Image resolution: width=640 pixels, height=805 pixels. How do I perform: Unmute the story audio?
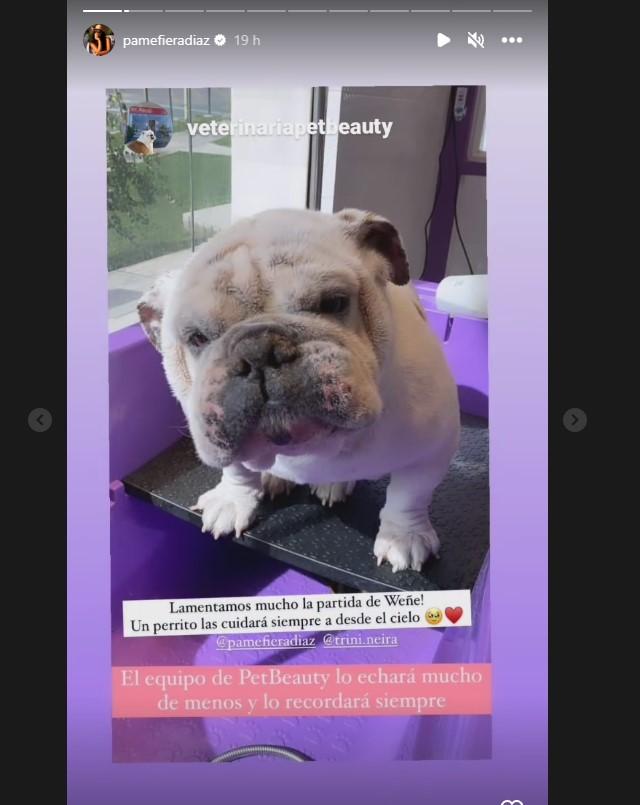476,40
